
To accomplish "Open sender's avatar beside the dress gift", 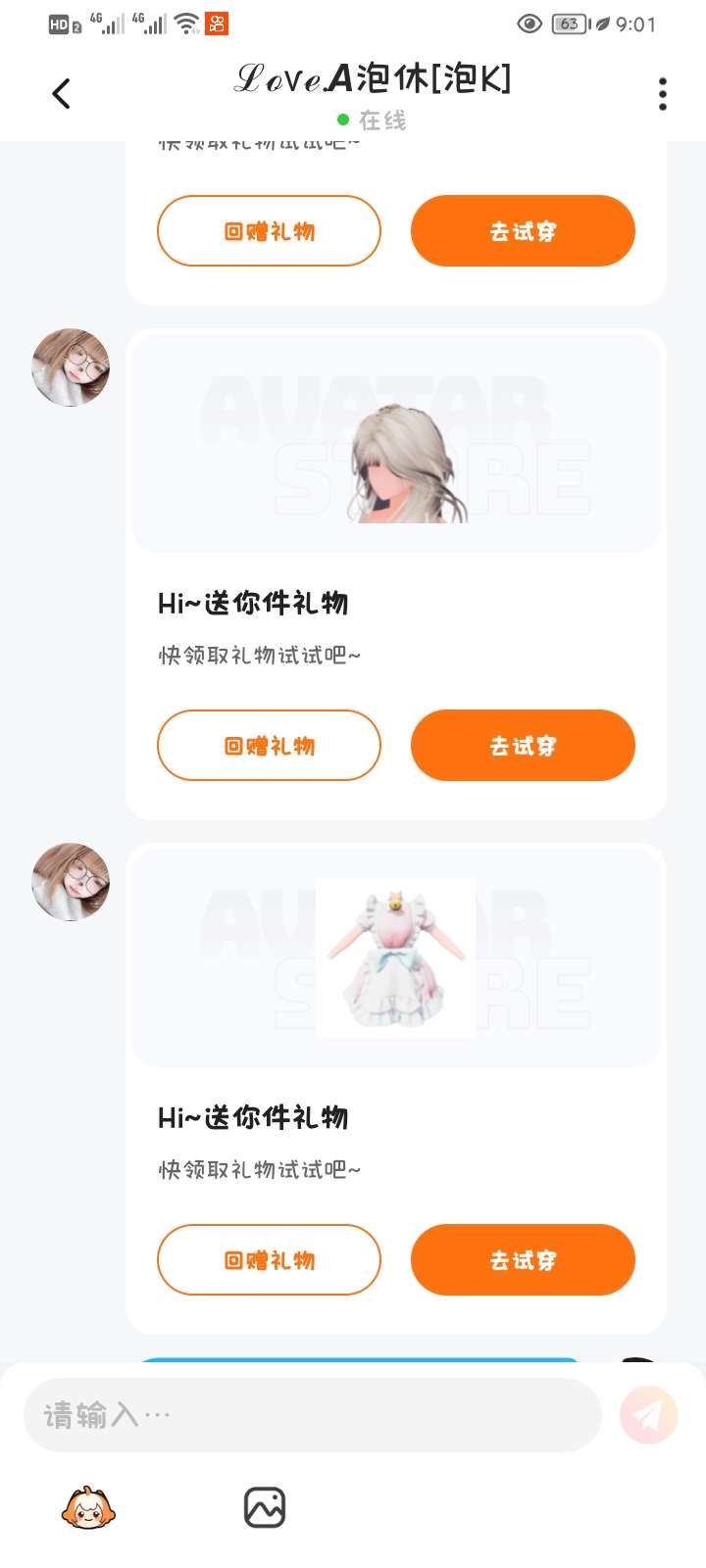I will pyautogui.click(x=71, y=882).
